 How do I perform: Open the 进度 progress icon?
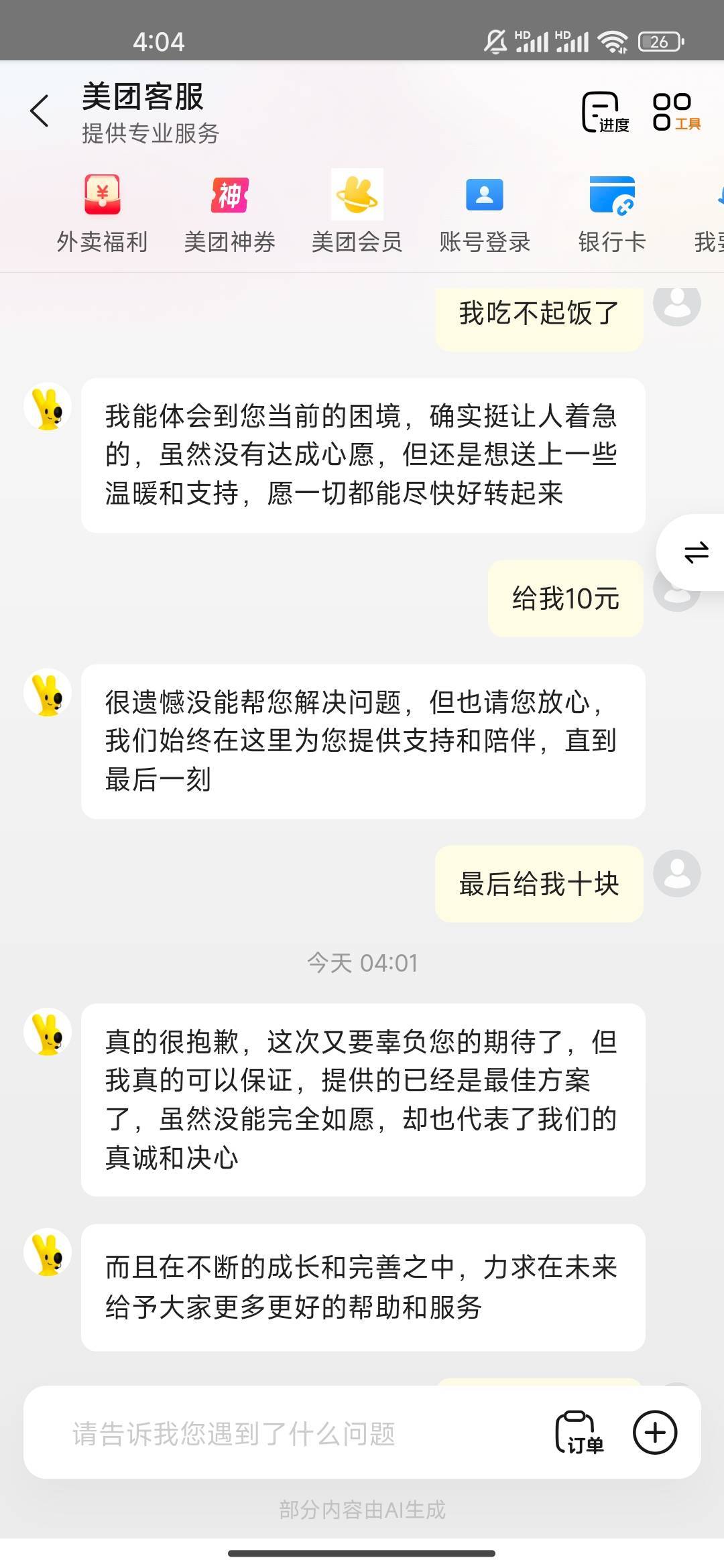click(x=605, y=112)
